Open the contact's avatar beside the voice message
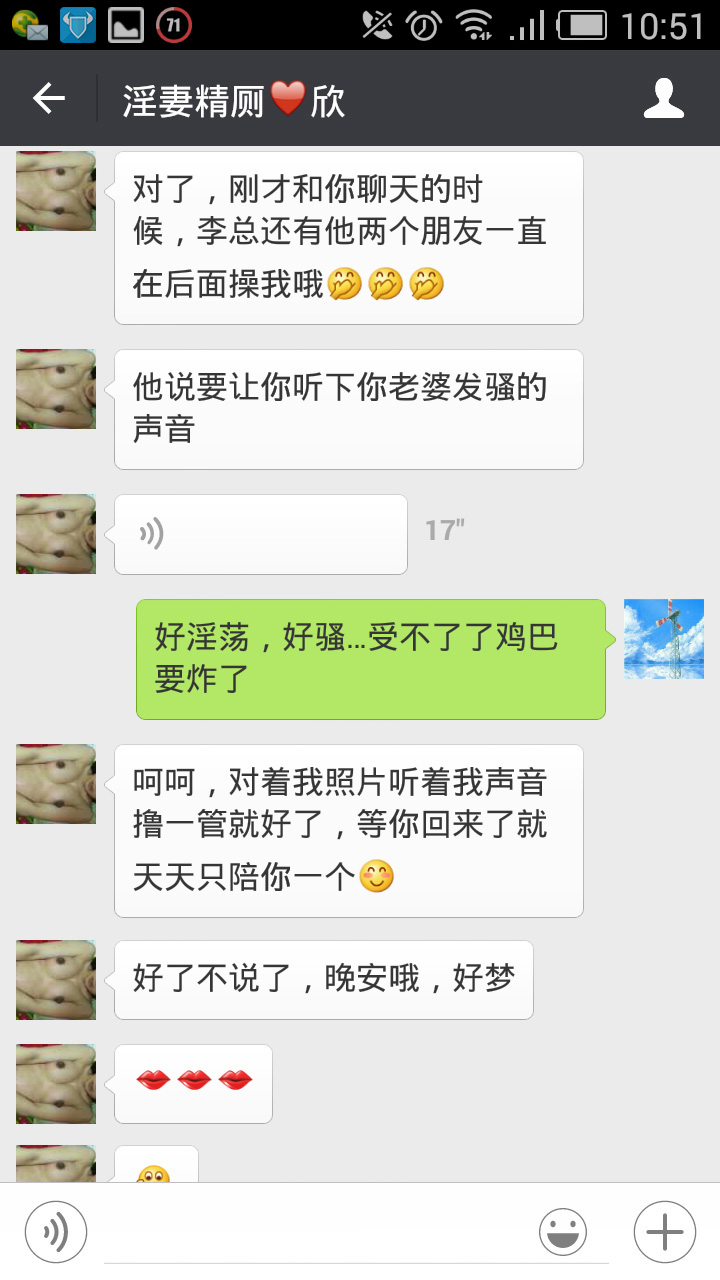This screenshot has height=1280, width=720. (56, 534)
